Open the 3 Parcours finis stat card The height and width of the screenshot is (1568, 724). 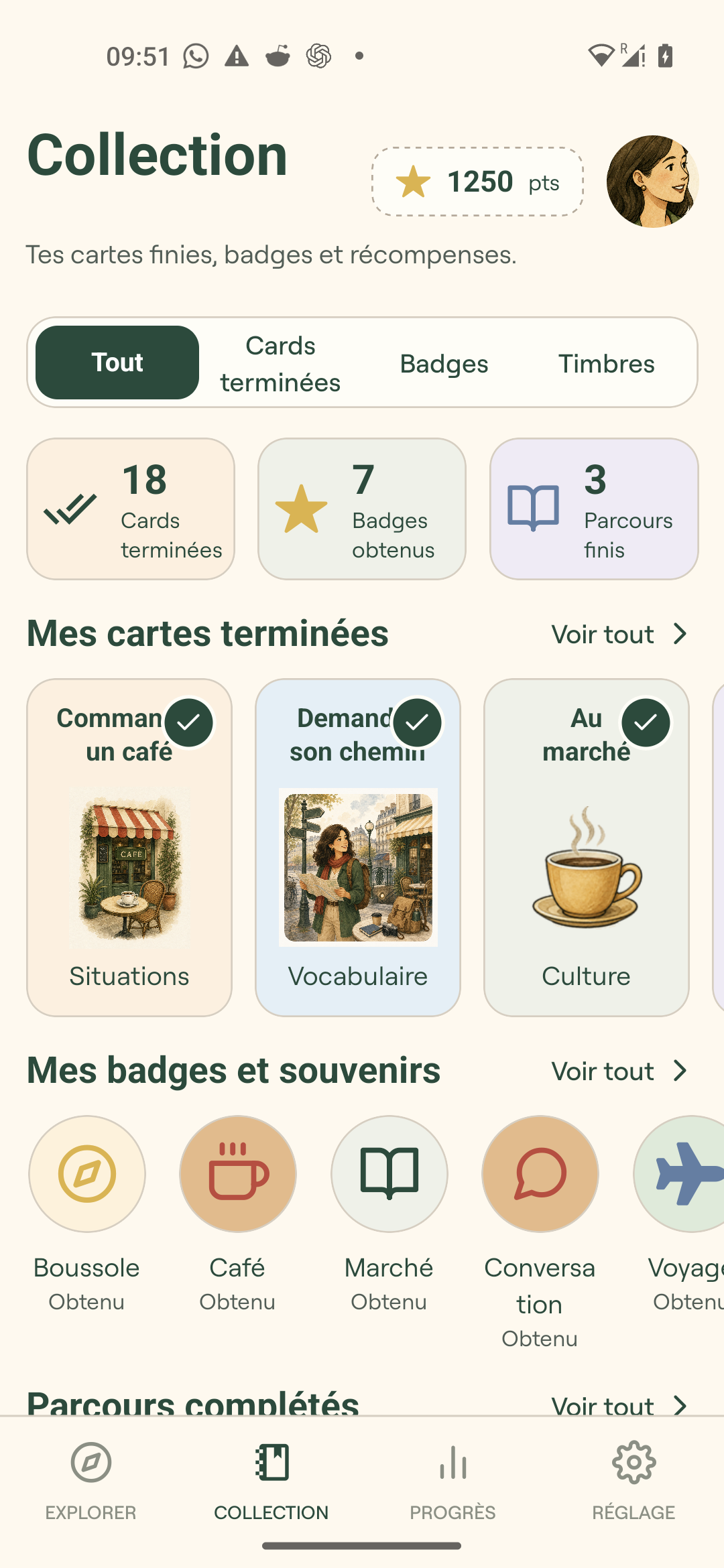[x=594, y=509]
